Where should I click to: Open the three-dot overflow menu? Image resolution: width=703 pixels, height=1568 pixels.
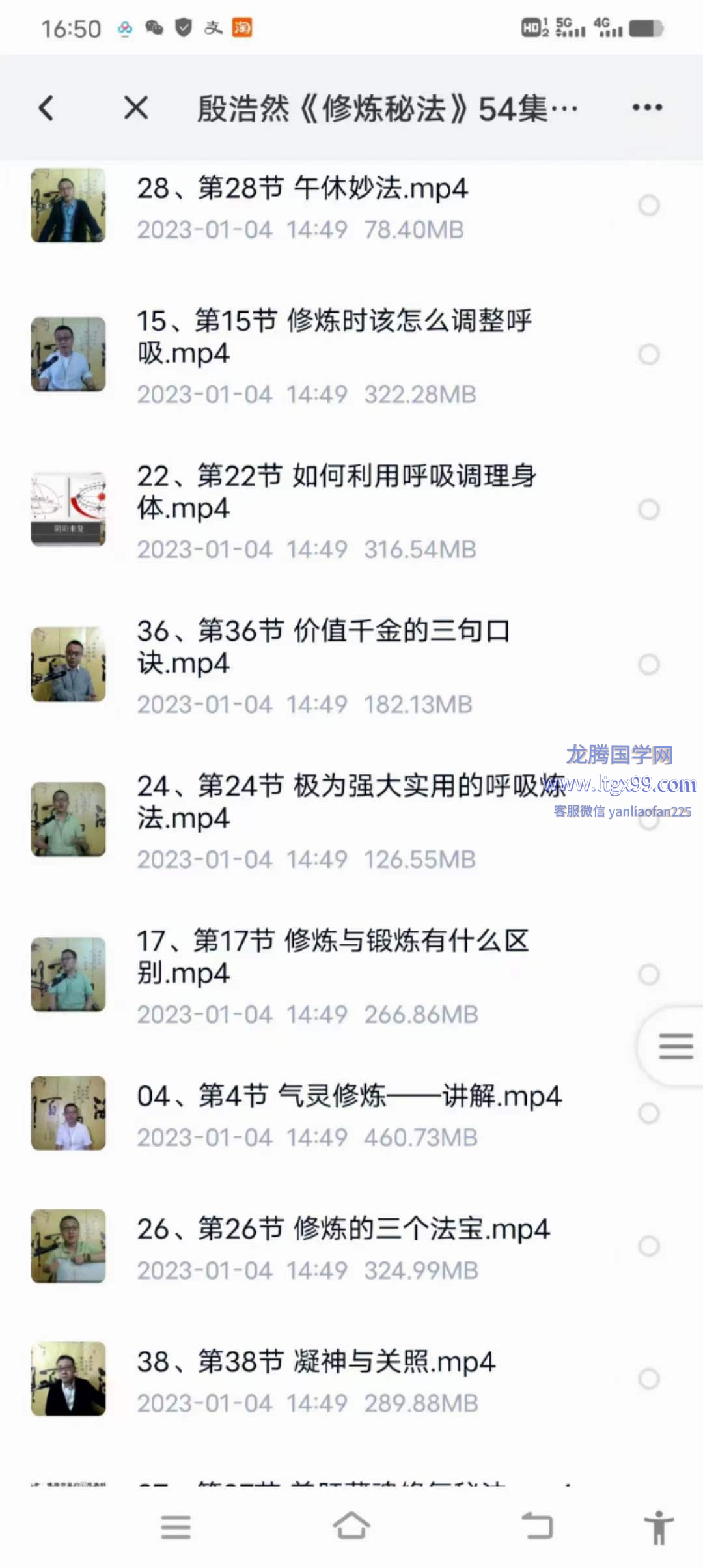[x=647, y=108]
